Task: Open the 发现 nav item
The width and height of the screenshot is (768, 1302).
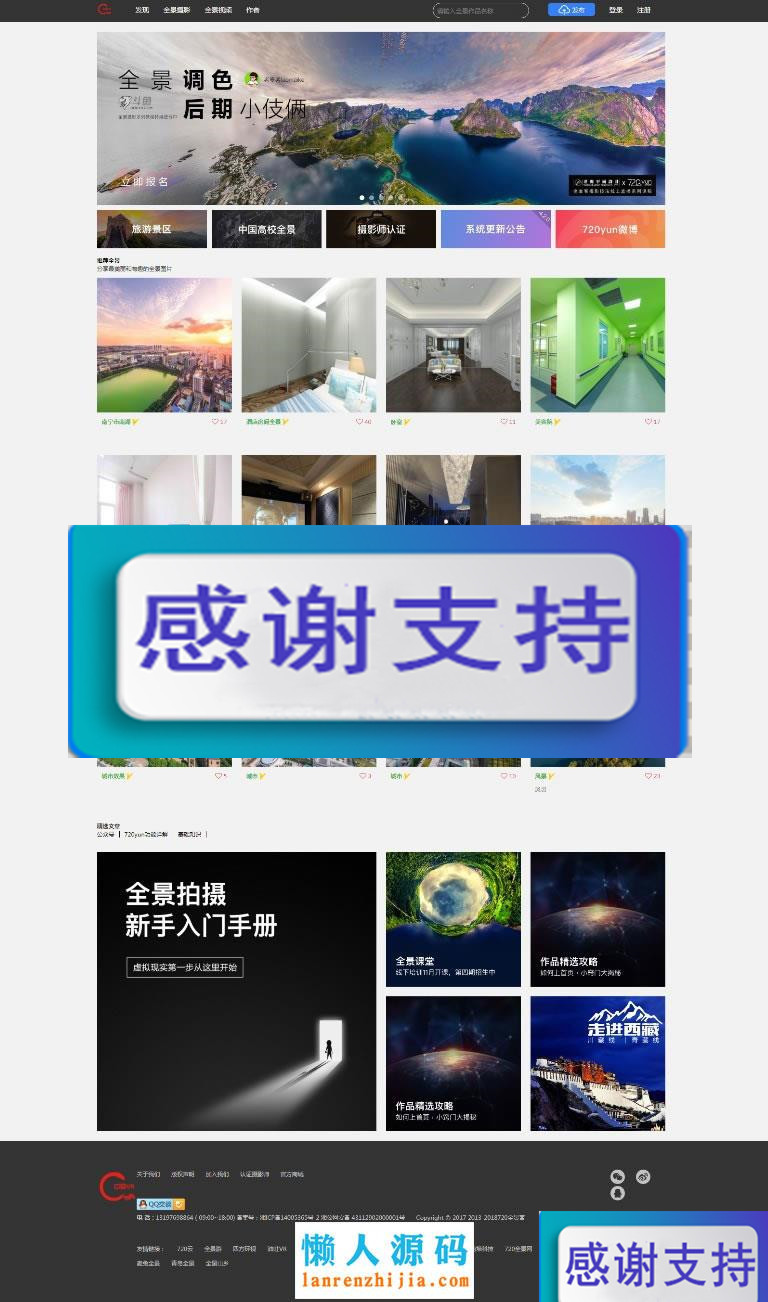Action: 142,10
